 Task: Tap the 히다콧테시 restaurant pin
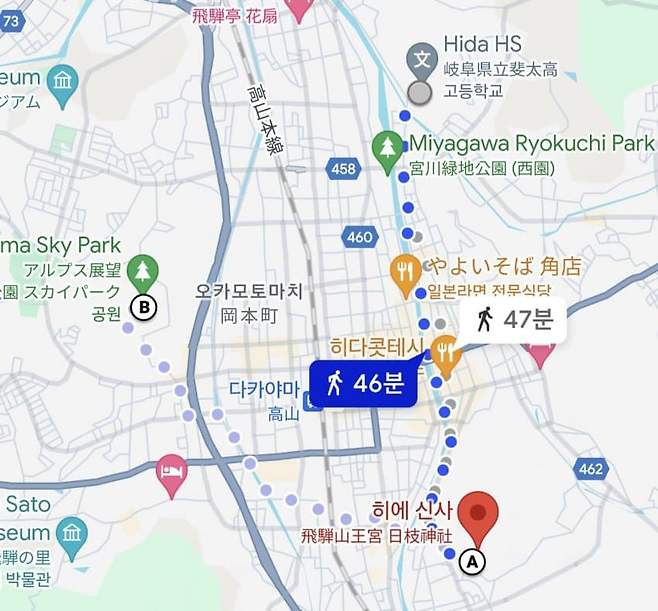tap(445, 352)
